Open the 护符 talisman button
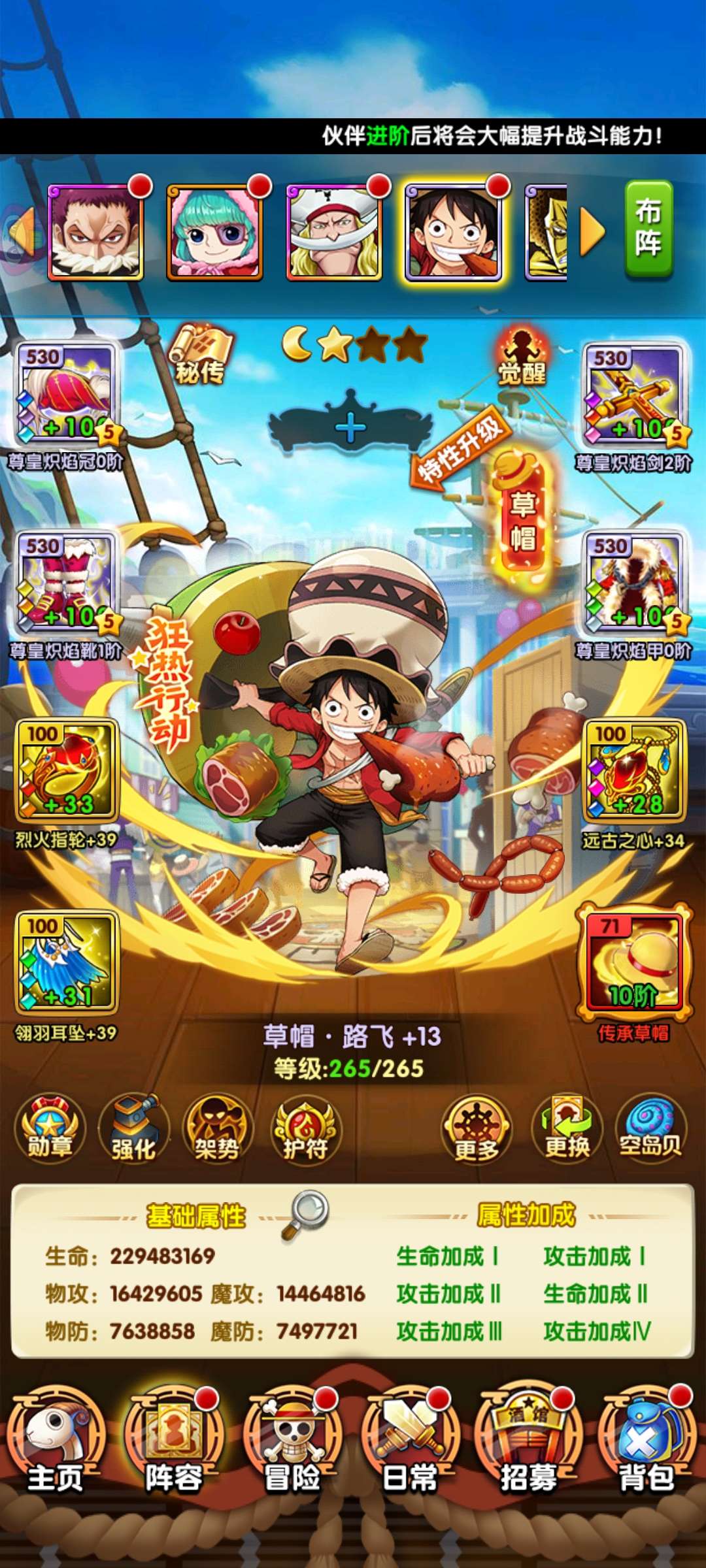The height and width of the screenshot is (1568, 706). point(305,1129)
